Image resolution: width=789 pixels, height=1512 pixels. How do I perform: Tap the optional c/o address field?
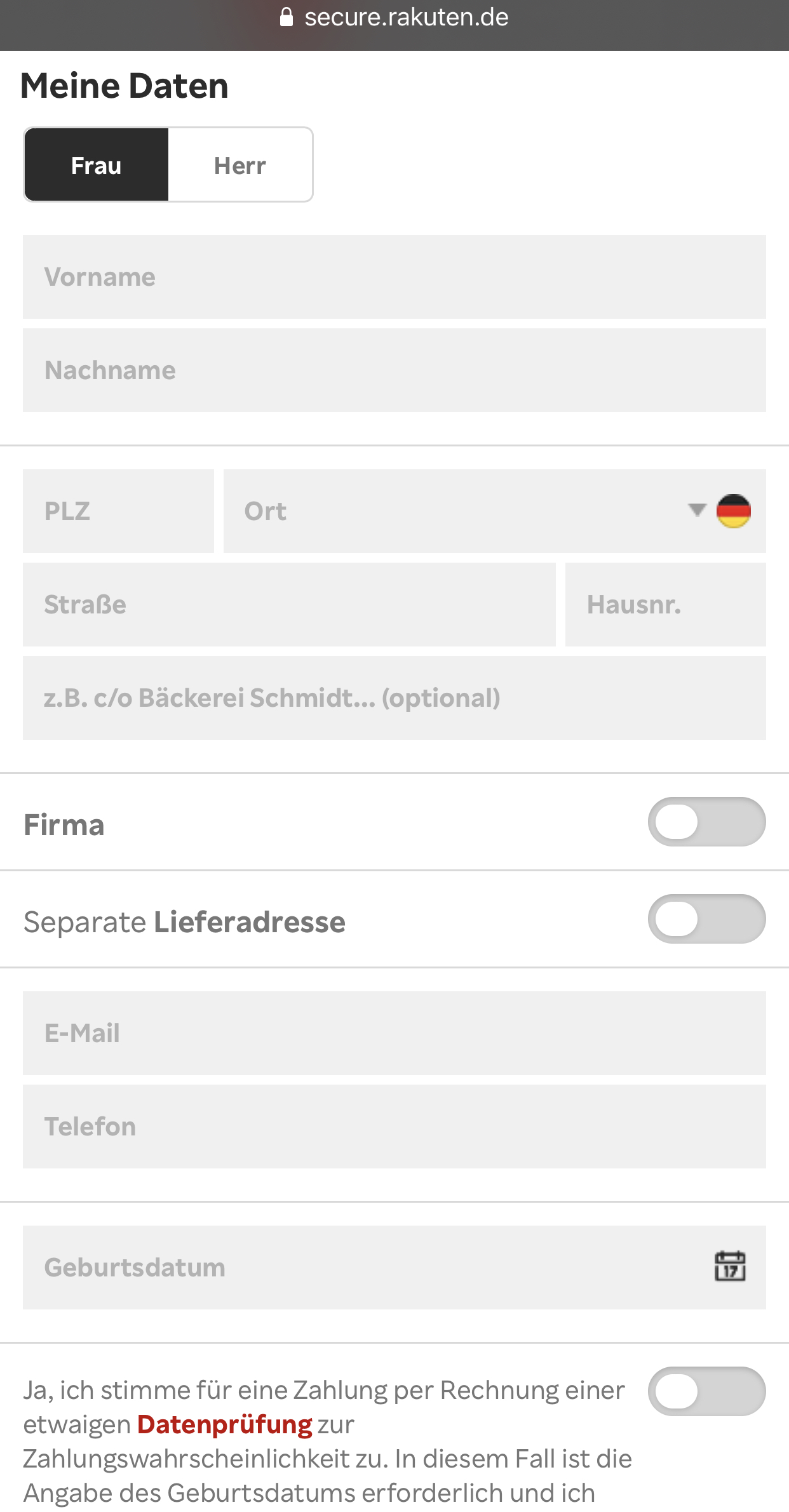pos(394,698)
